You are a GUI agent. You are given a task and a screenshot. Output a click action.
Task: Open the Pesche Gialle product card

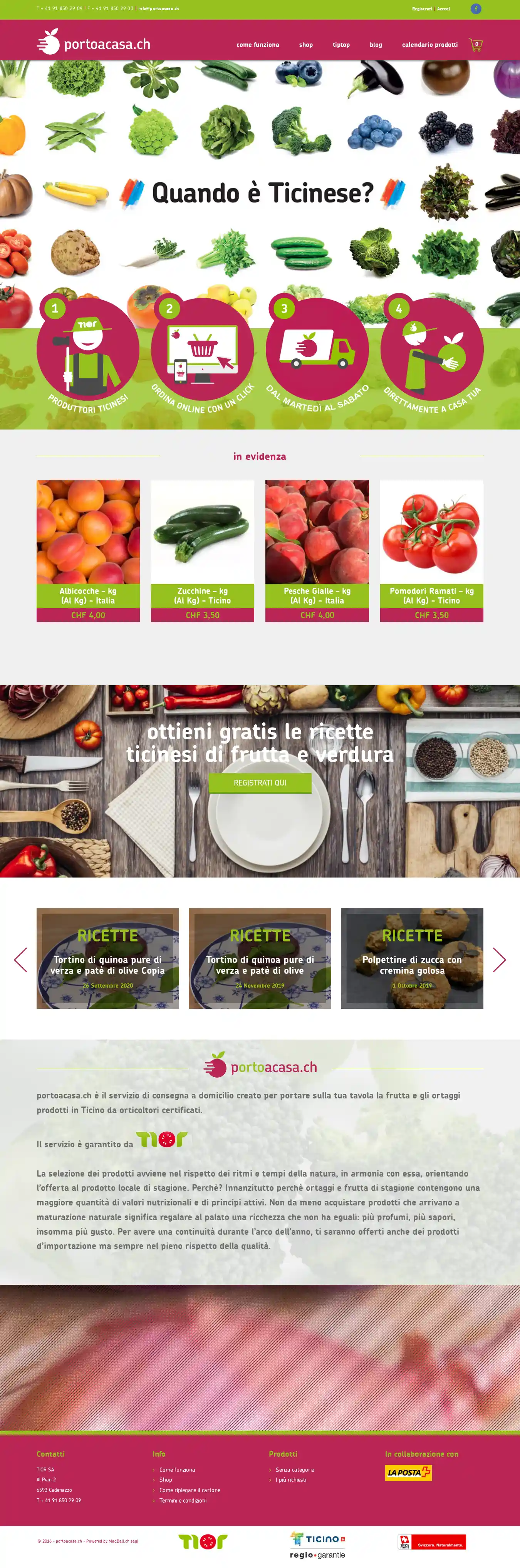(317, 550)
